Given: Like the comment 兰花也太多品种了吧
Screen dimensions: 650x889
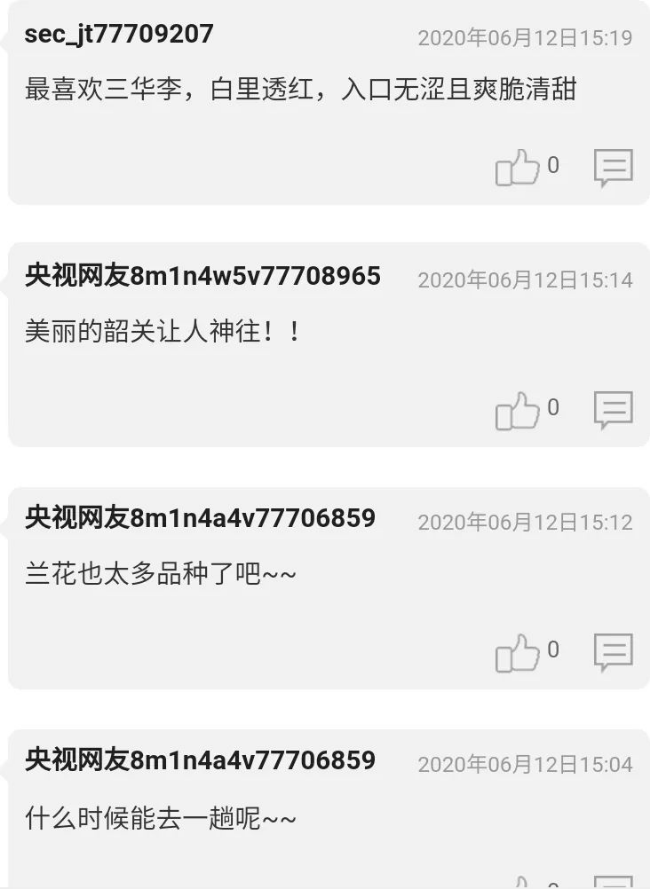Looking at the screenshot, I should 517,653.
